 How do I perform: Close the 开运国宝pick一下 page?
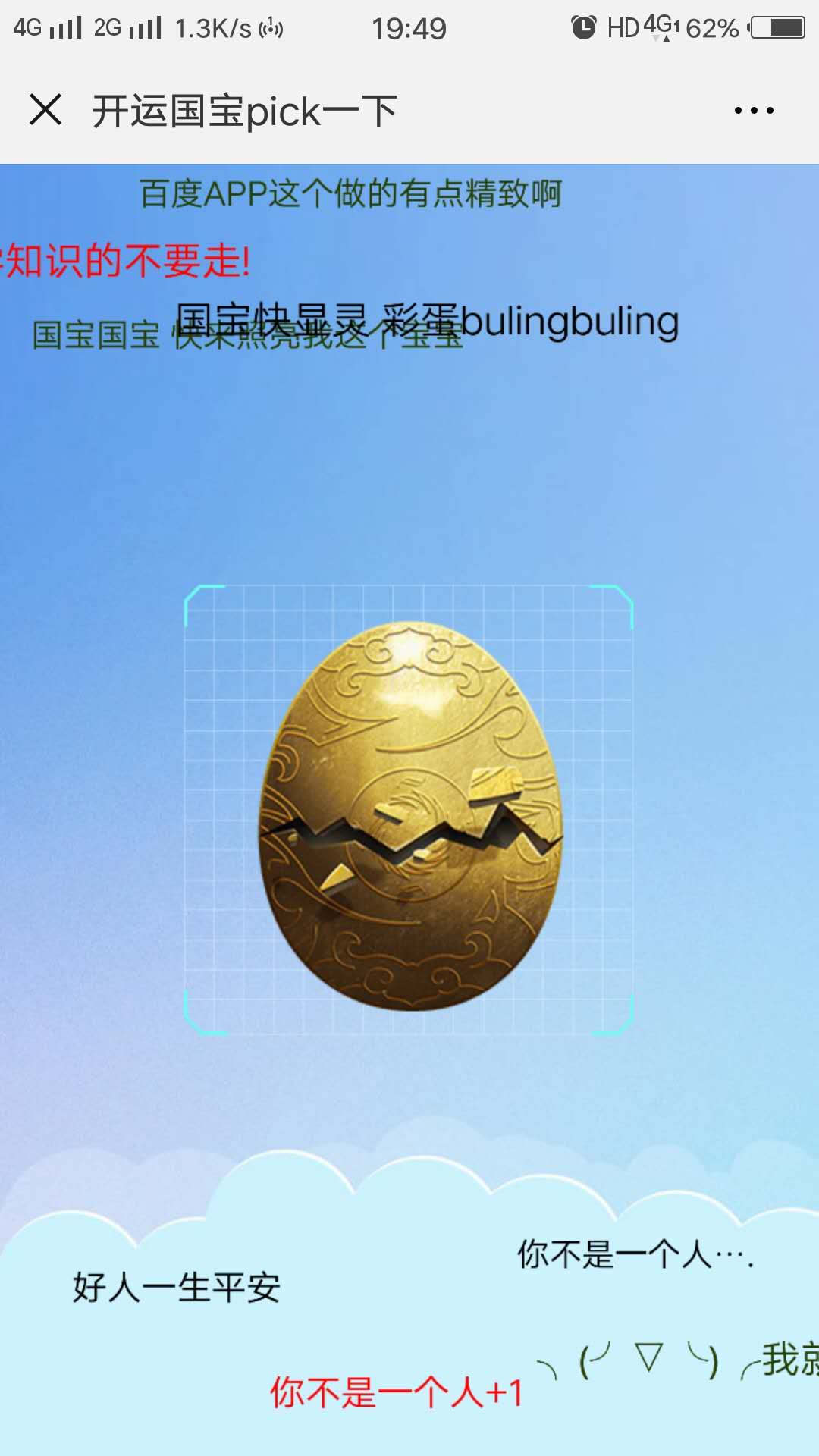[45, 110]
